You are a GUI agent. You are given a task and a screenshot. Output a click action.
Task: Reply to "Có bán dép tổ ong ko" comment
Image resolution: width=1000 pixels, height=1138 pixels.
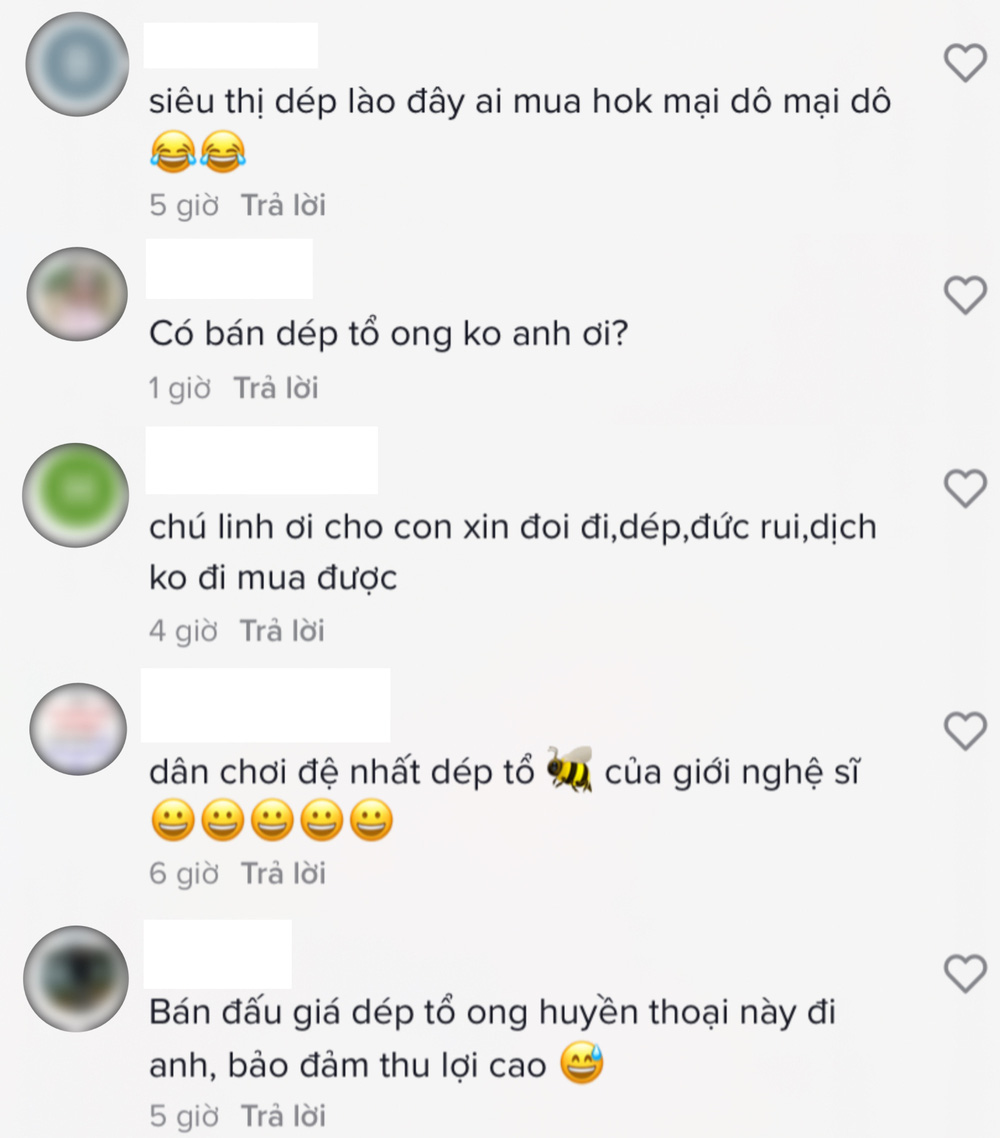pyautogui.click(x=276, y=388)
